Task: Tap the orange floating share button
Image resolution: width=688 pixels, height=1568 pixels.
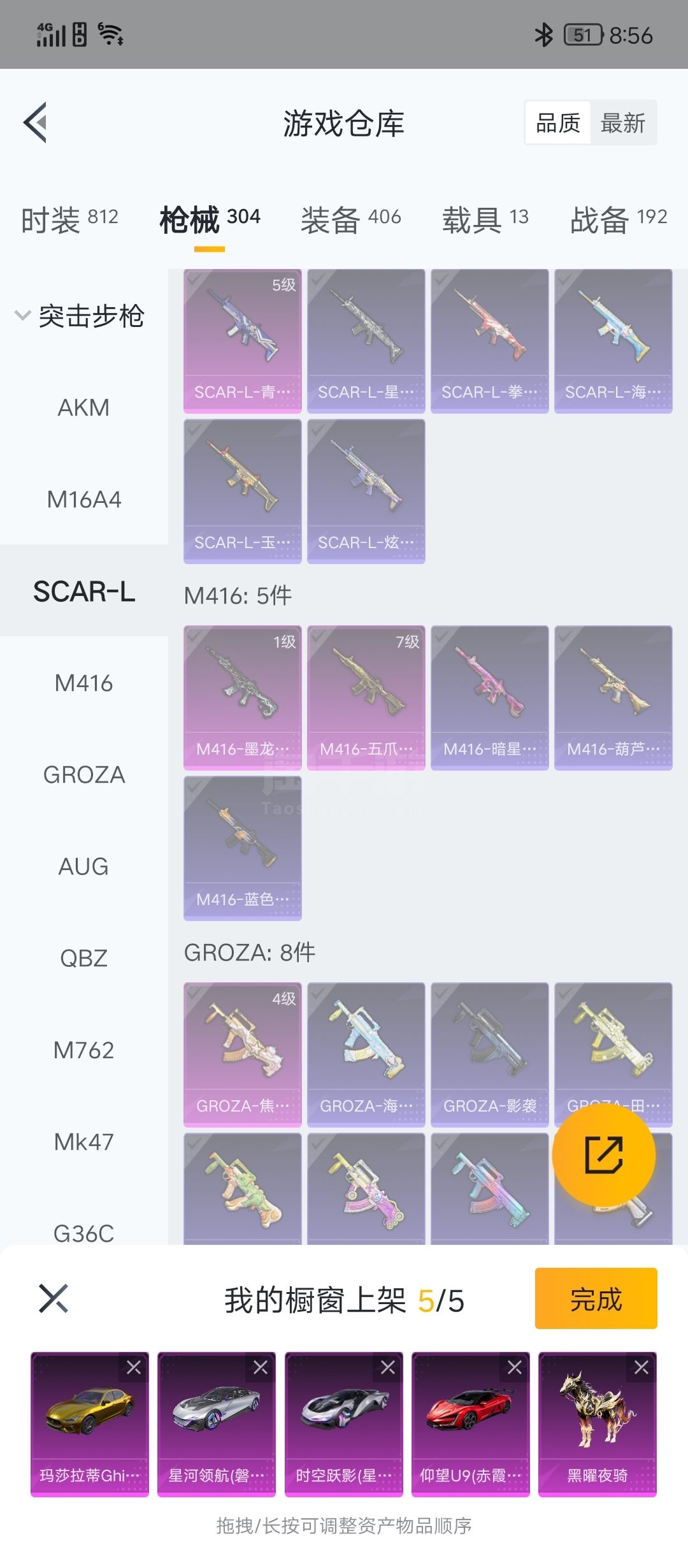Action: (604, 1154)
